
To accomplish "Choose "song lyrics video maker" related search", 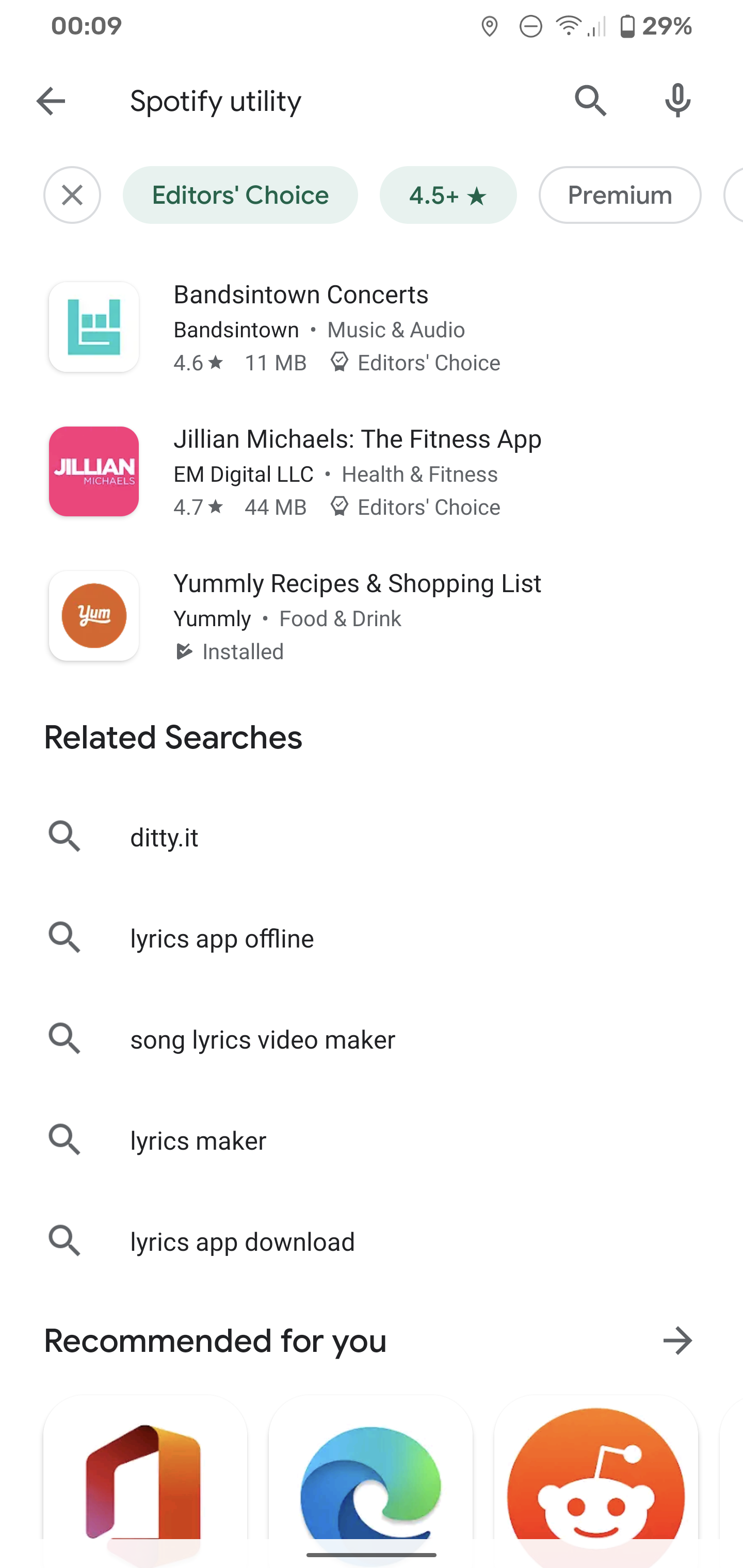I will 262,1040.
